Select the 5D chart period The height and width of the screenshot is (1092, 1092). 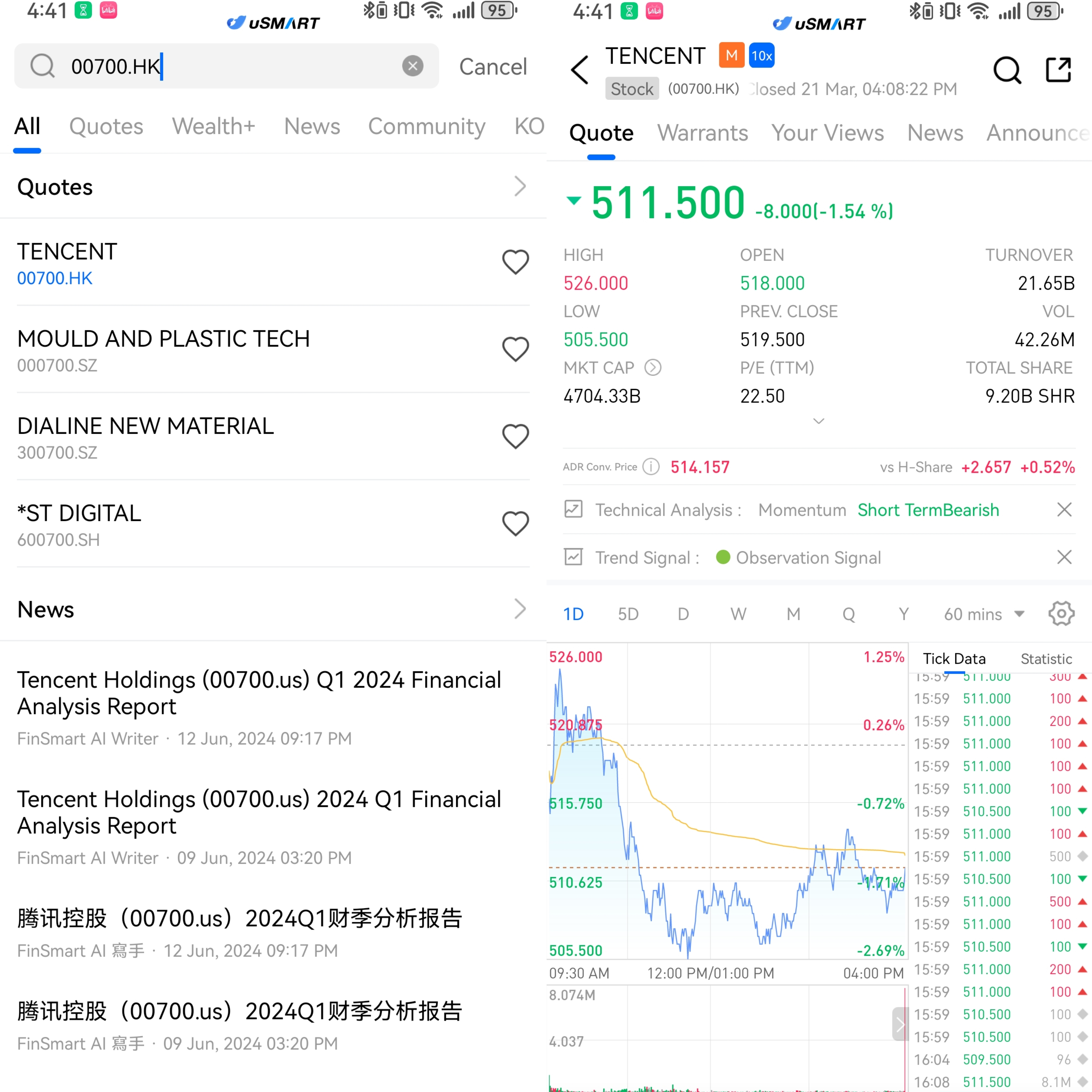pyautogui.click(x=628, y=614)
